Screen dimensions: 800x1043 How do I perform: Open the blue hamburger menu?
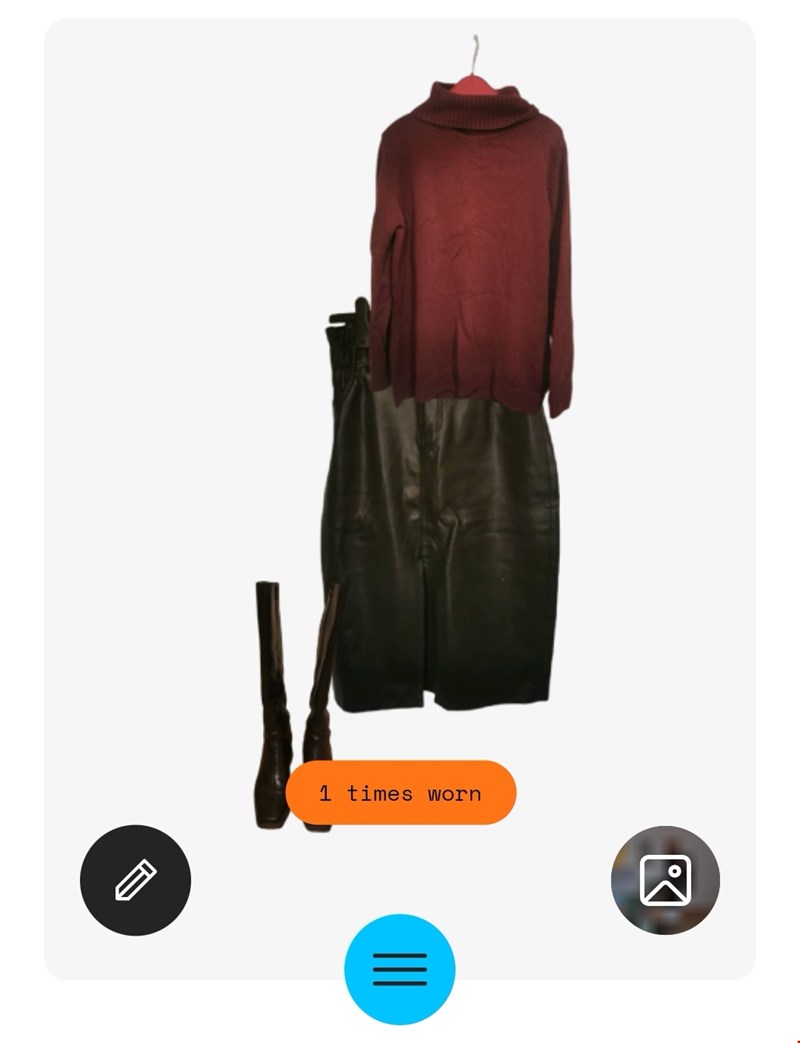400,969
